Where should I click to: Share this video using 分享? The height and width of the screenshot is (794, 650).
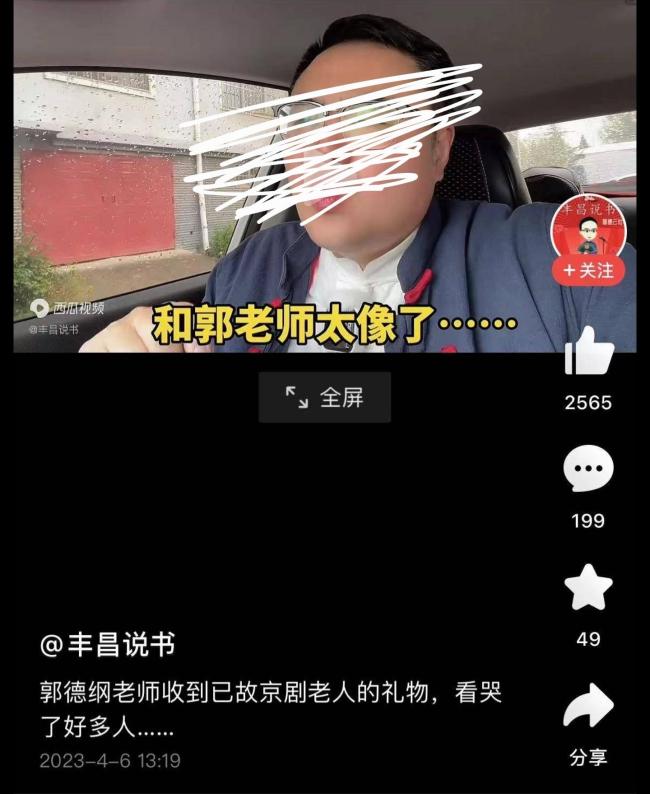point(588,710)
